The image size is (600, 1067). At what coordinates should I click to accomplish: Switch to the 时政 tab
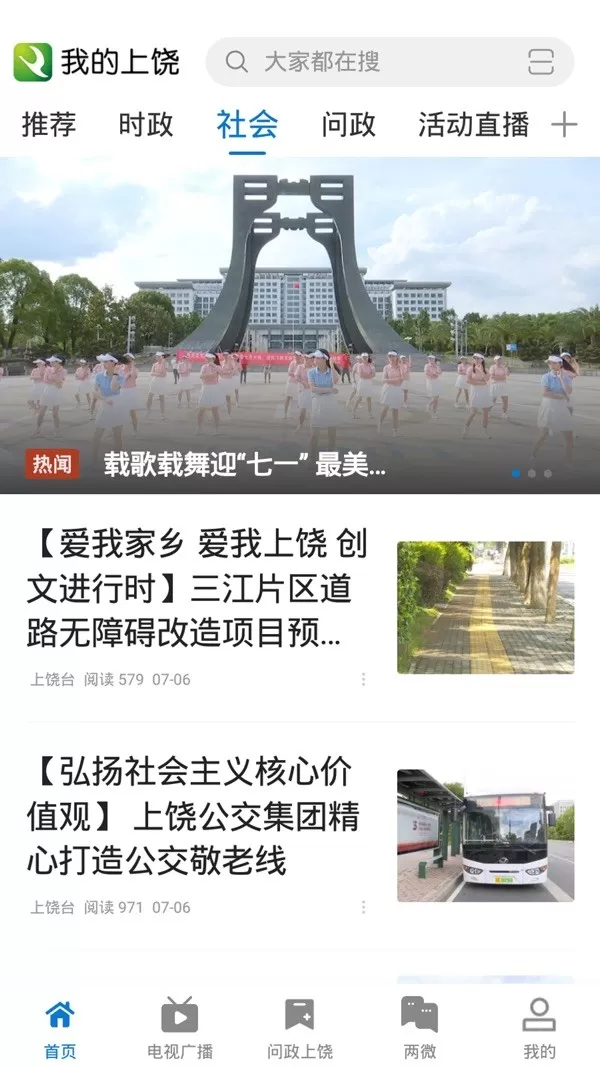[146, 125]
